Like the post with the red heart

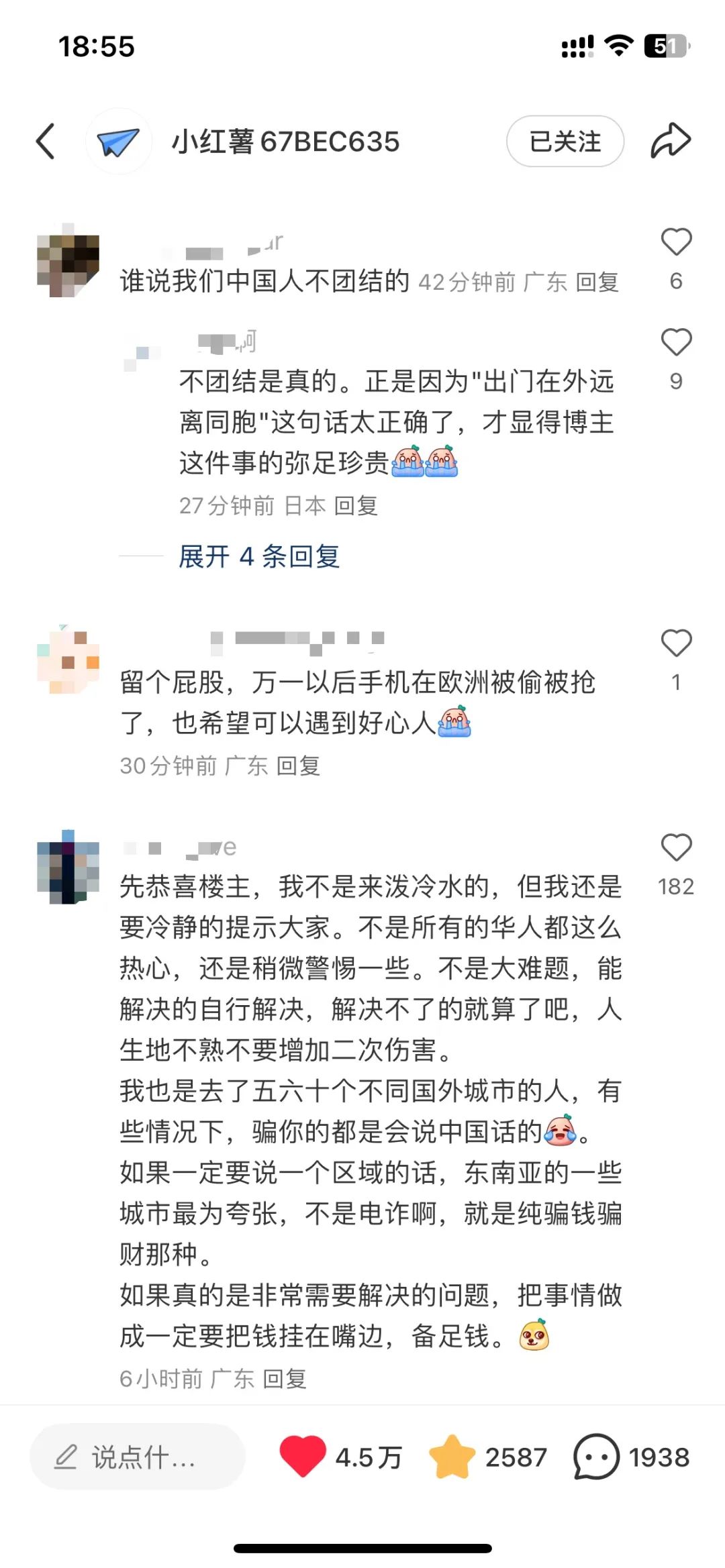point(303,1457)
